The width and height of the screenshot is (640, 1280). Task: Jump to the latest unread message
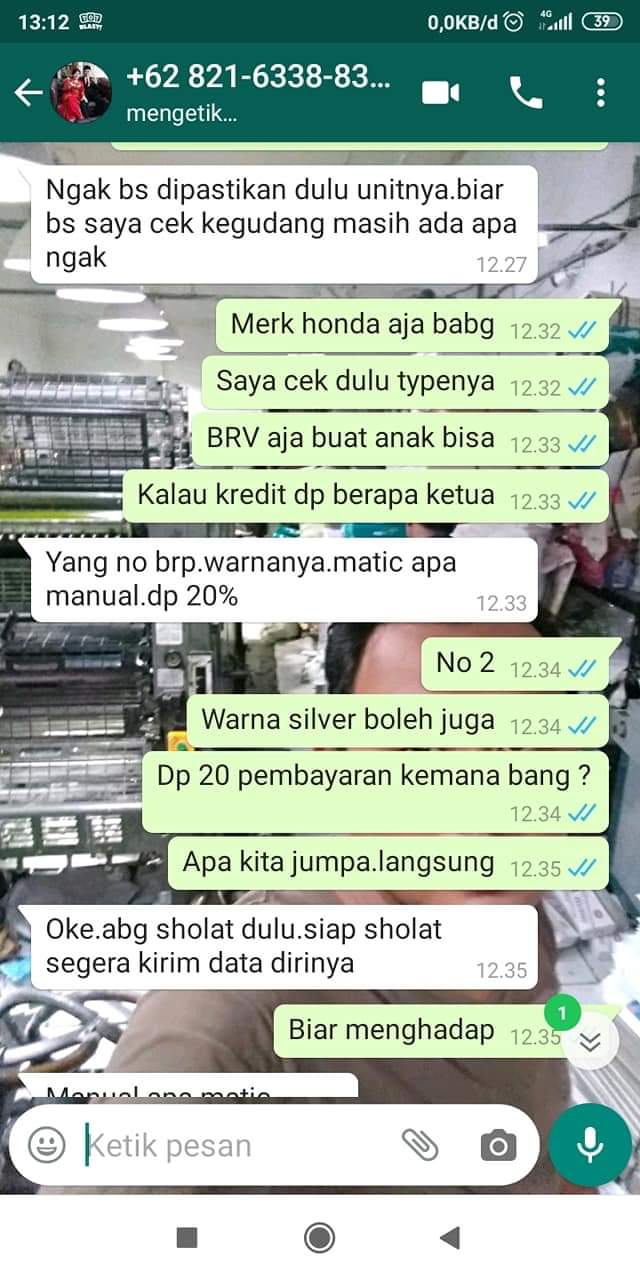pos(590,1042)
